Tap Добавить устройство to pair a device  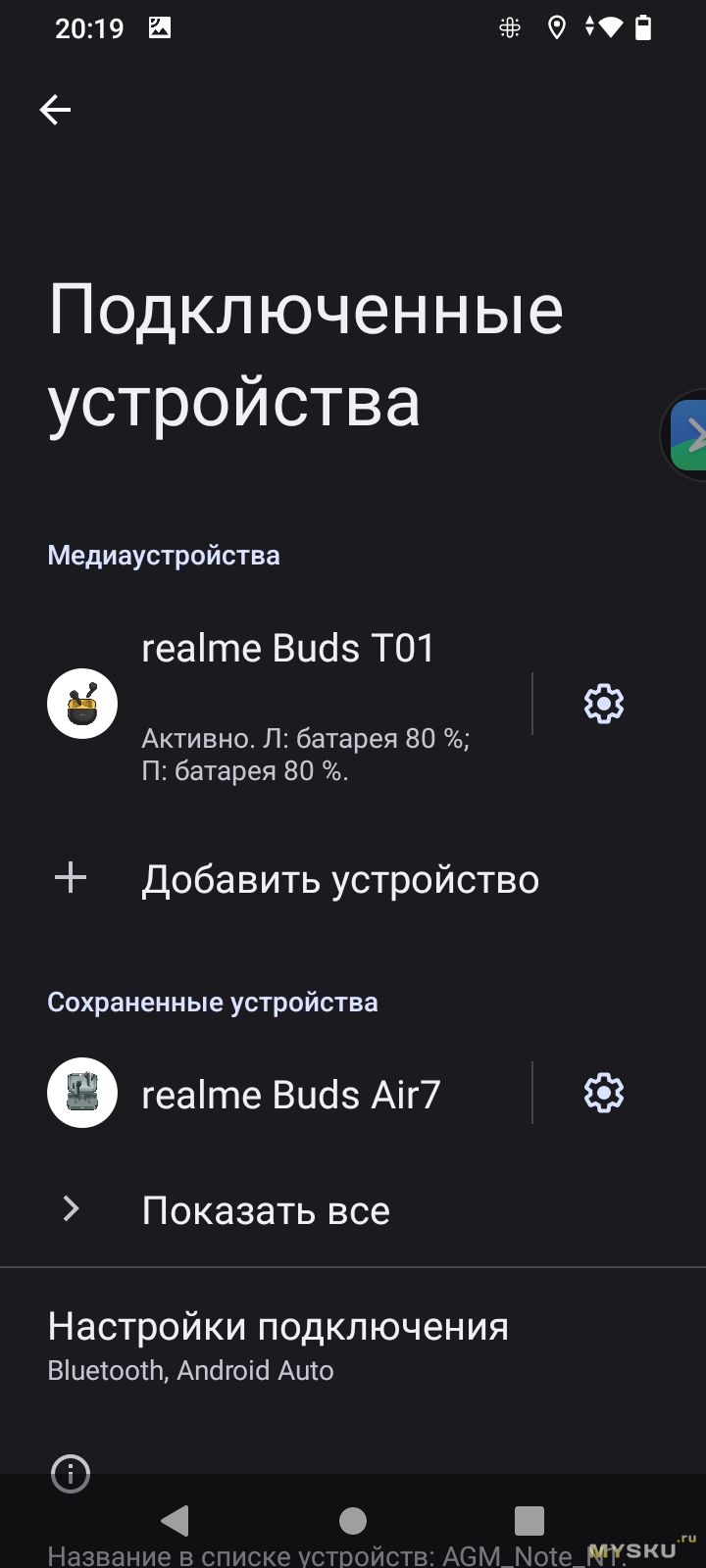339,879
